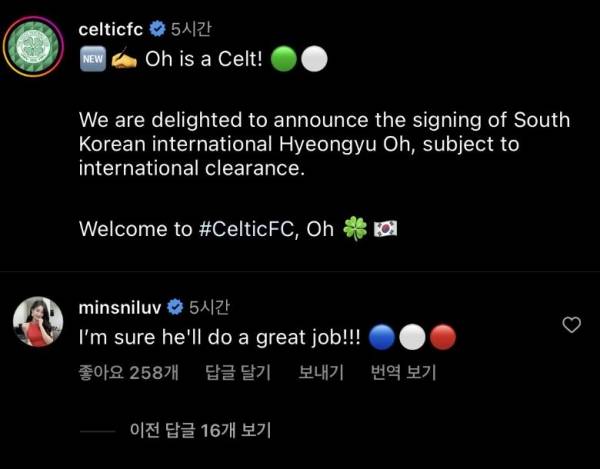Tap 답글 달기 to reply to minsniluv
This screenshot has height=469, width=600.
tap(238, 373)
